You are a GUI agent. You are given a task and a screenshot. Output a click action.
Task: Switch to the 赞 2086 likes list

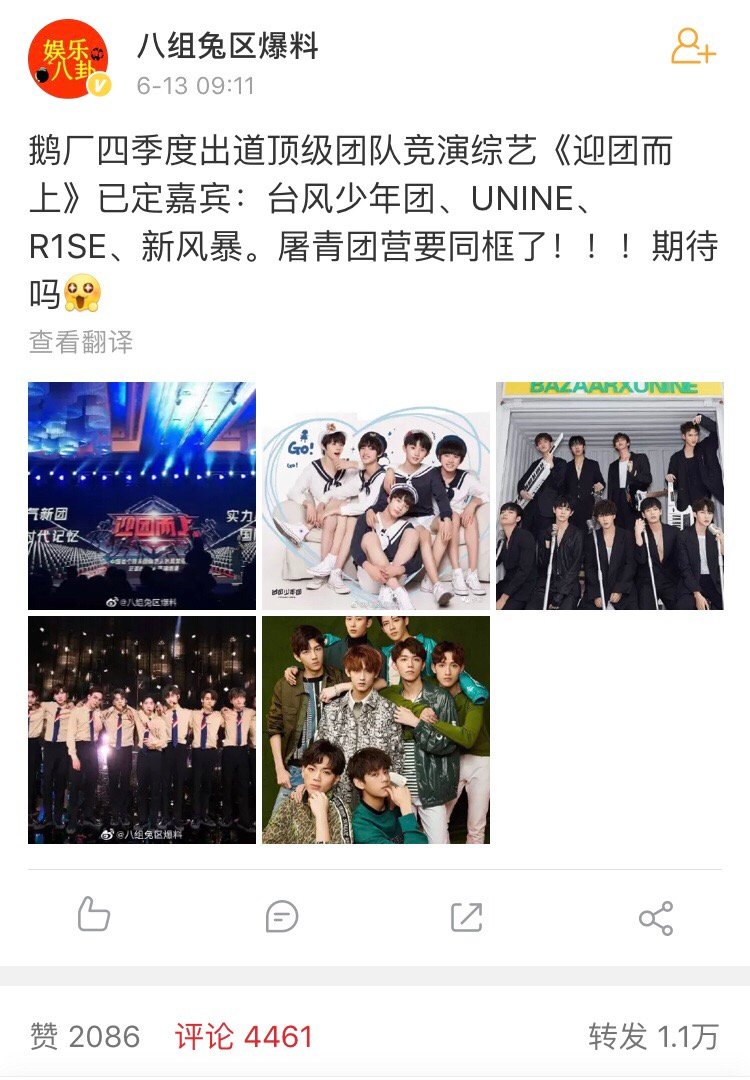(85, 1037)
